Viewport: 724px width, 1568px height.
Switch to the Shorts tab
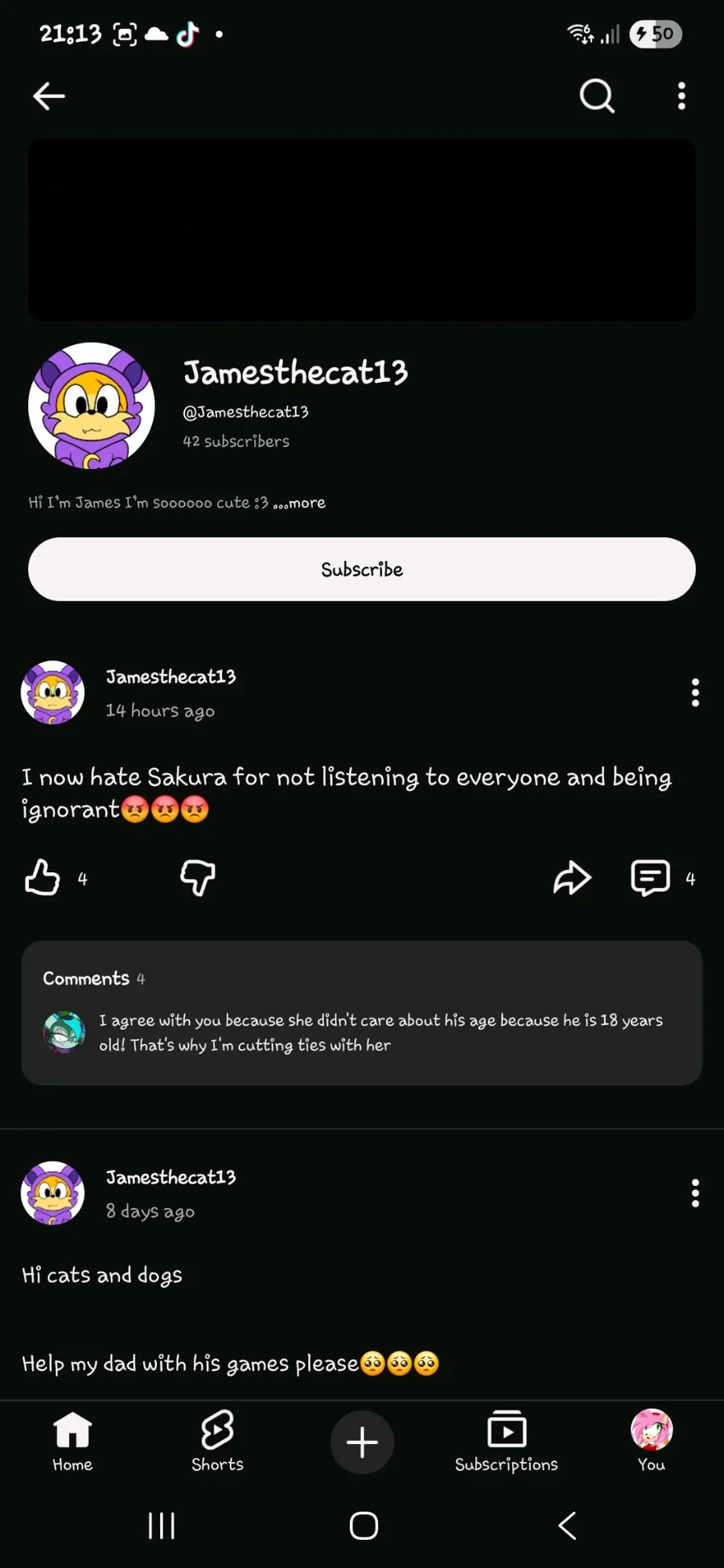point(217,1441)
